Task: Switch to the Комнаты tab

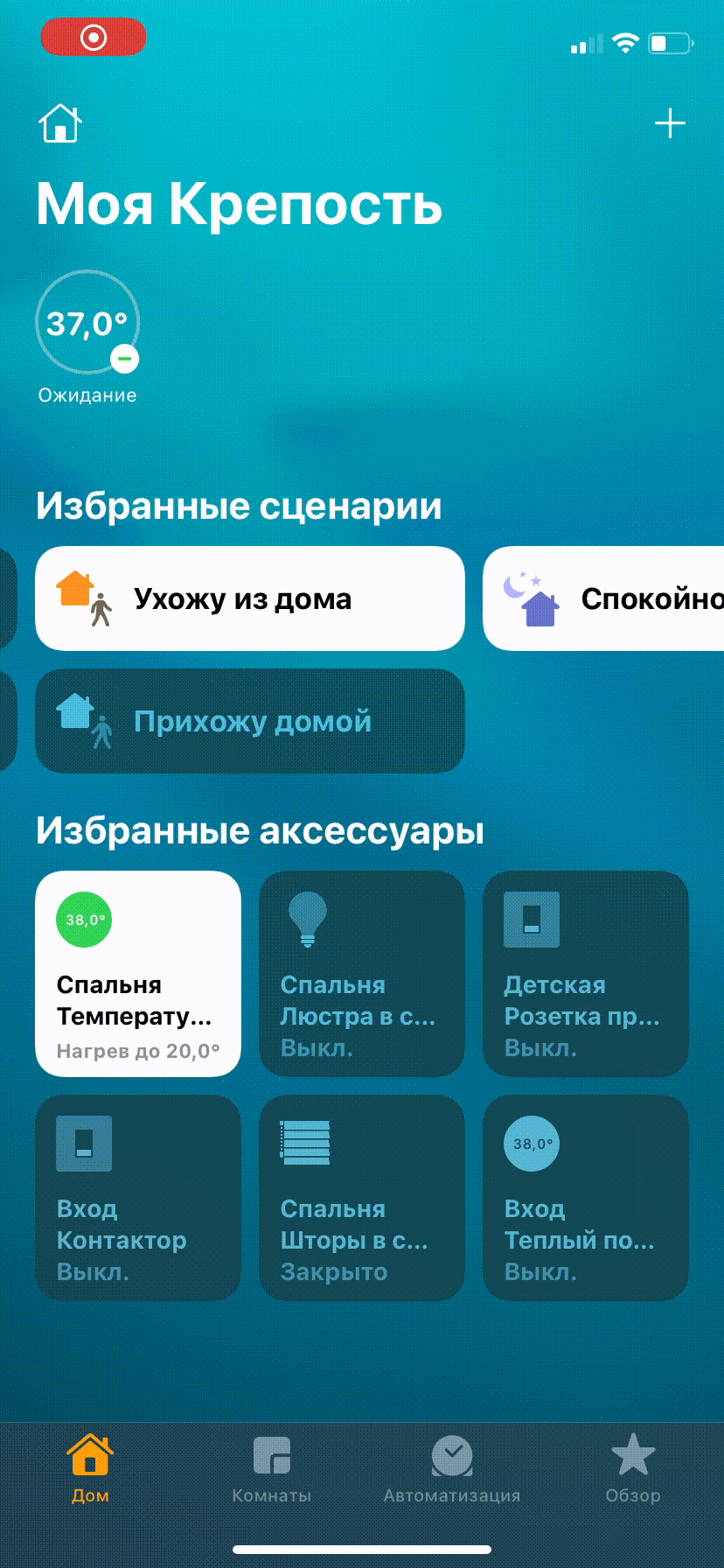Action: 271,1470
